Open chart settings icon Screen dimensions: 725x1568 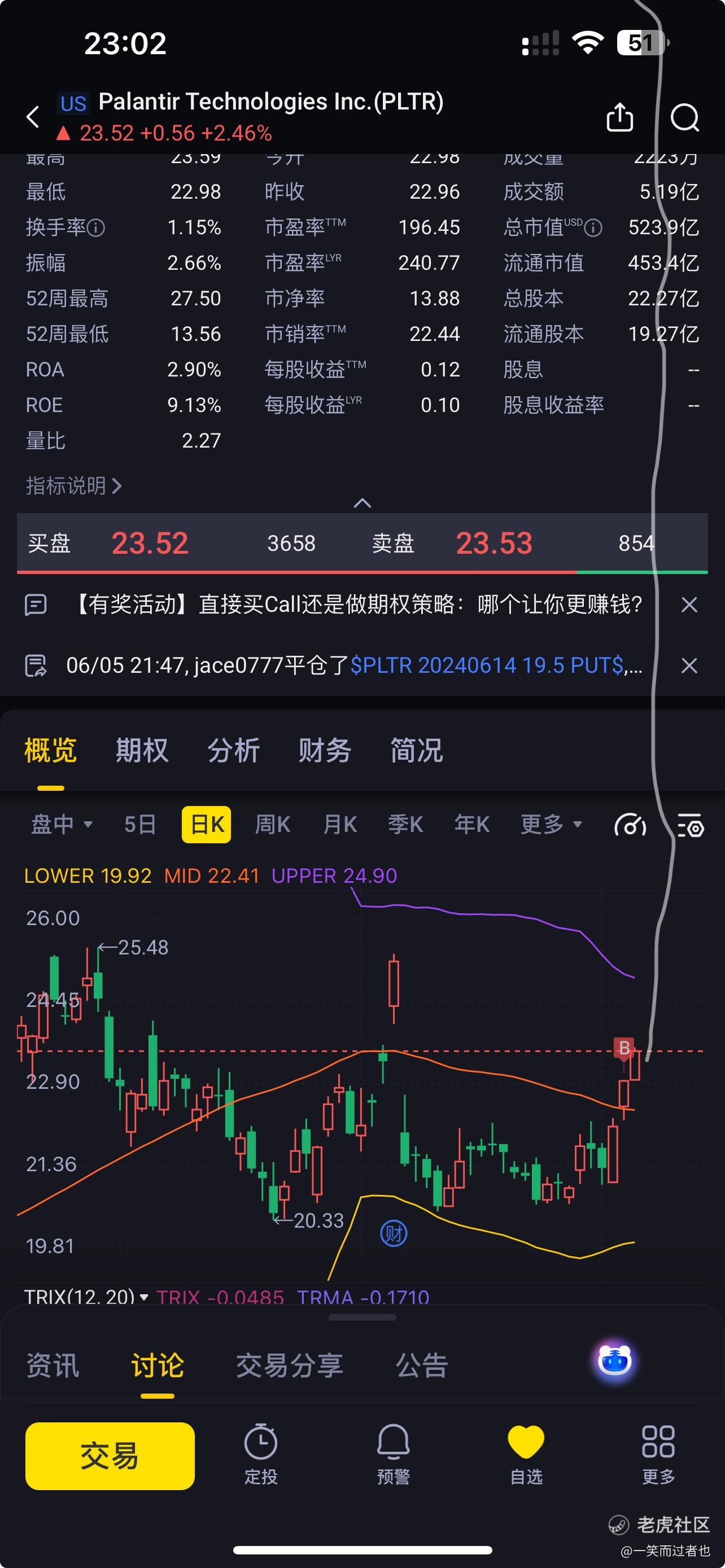[691, 826]
